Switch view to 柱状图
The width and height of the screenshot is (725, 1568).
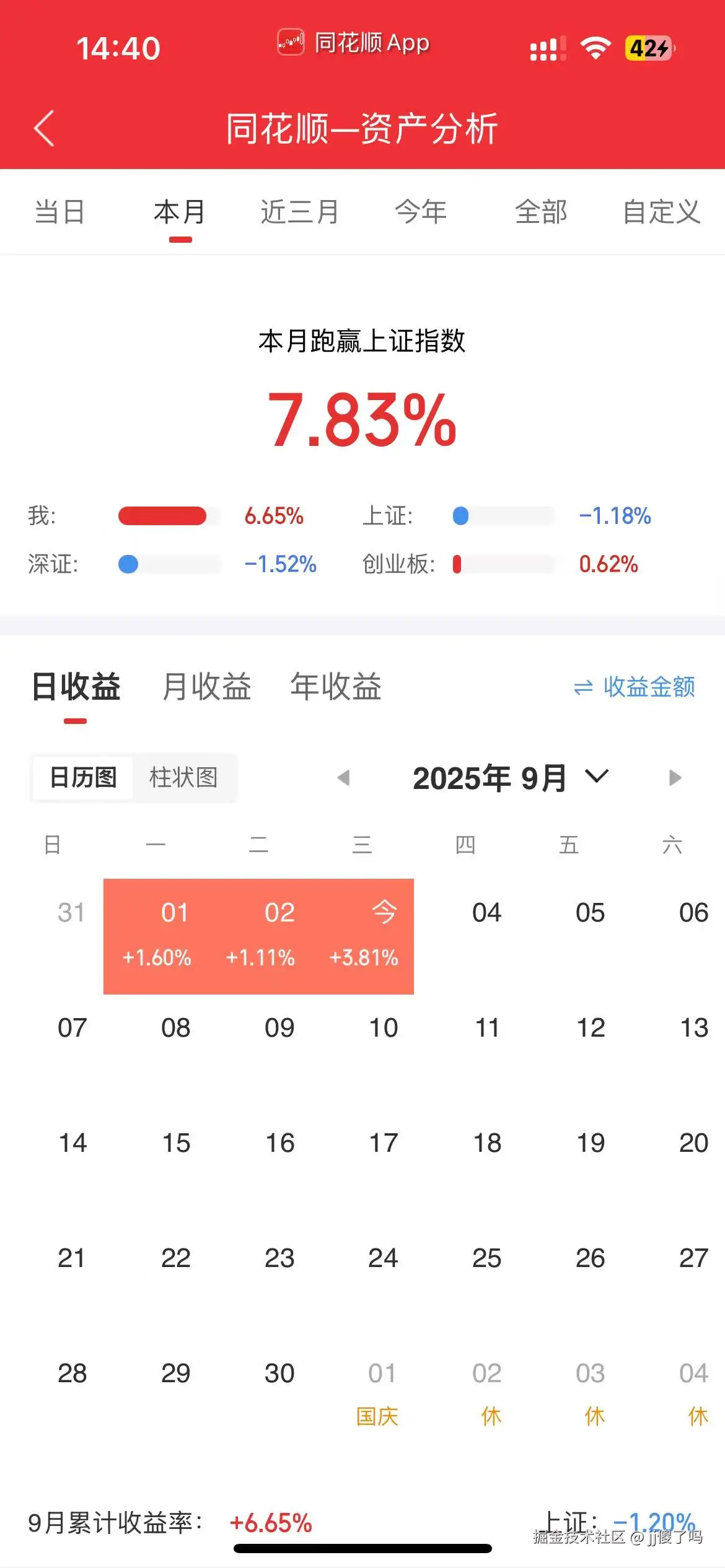pyautogui.click(x=183, y=778)
